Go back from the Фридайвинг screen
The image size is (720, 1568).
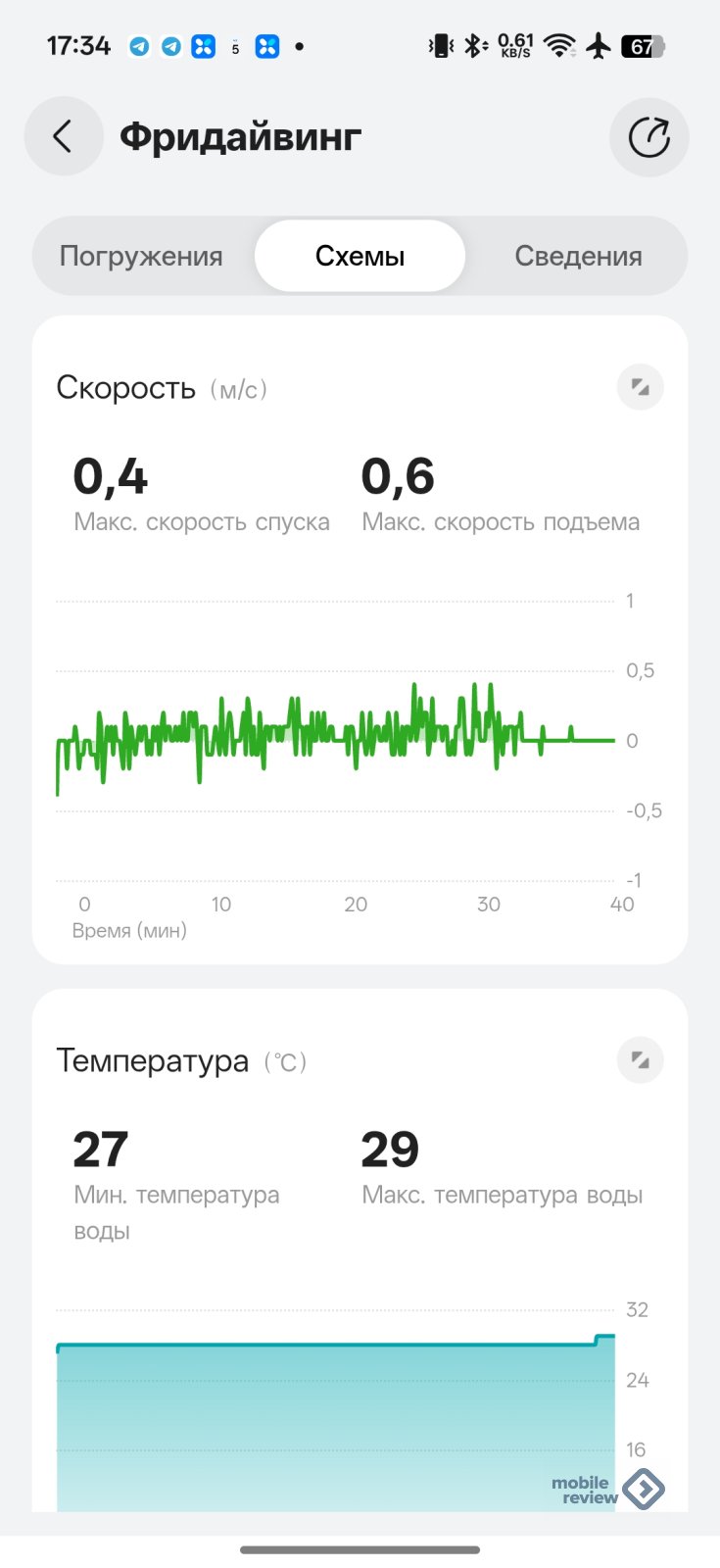point(64,136)
